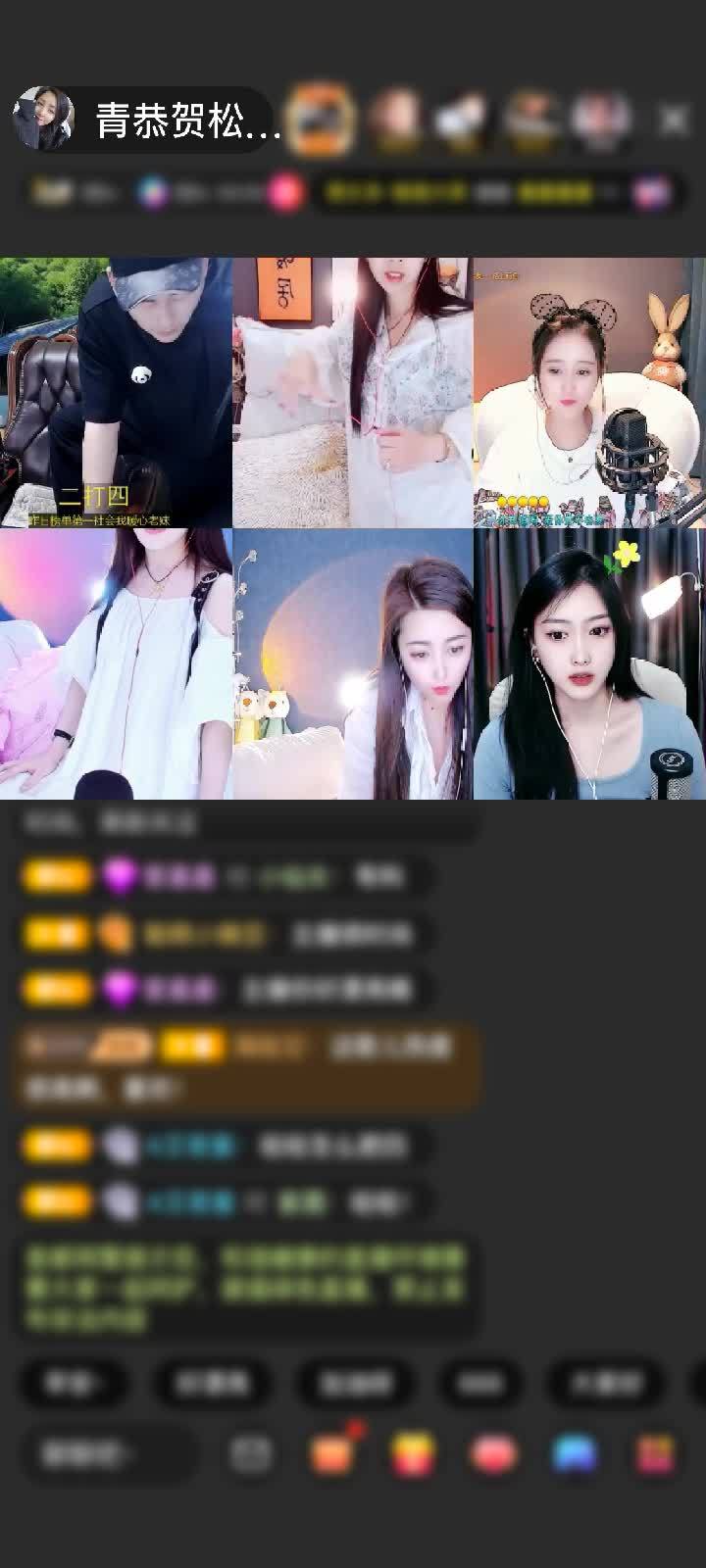This screenshot has width=706, height=1568.
Task: Close the live stream room
Action: pos(674,120)
